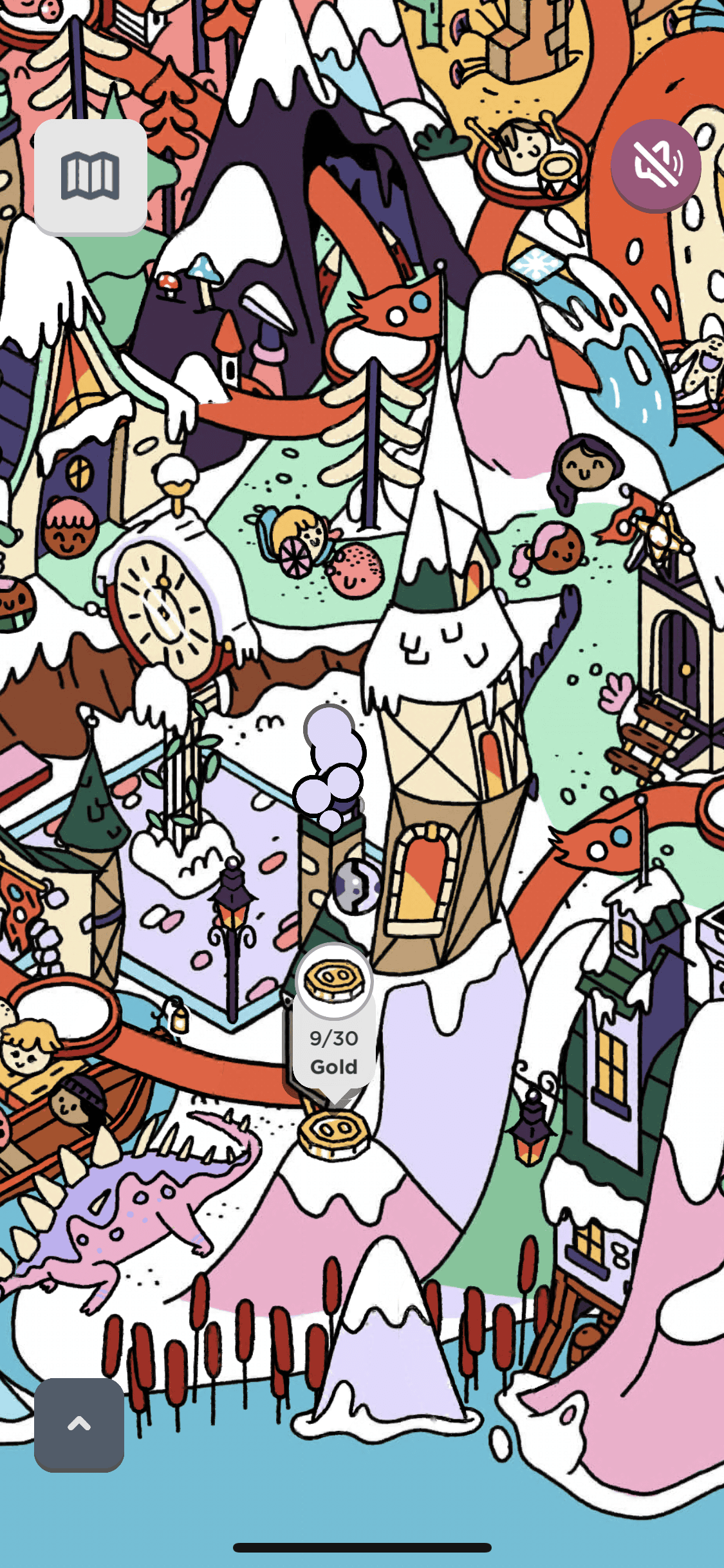The image size is (724, 1568).
Task: Collect the gold coin on the snowy peak
Action: click(333, 1135)
